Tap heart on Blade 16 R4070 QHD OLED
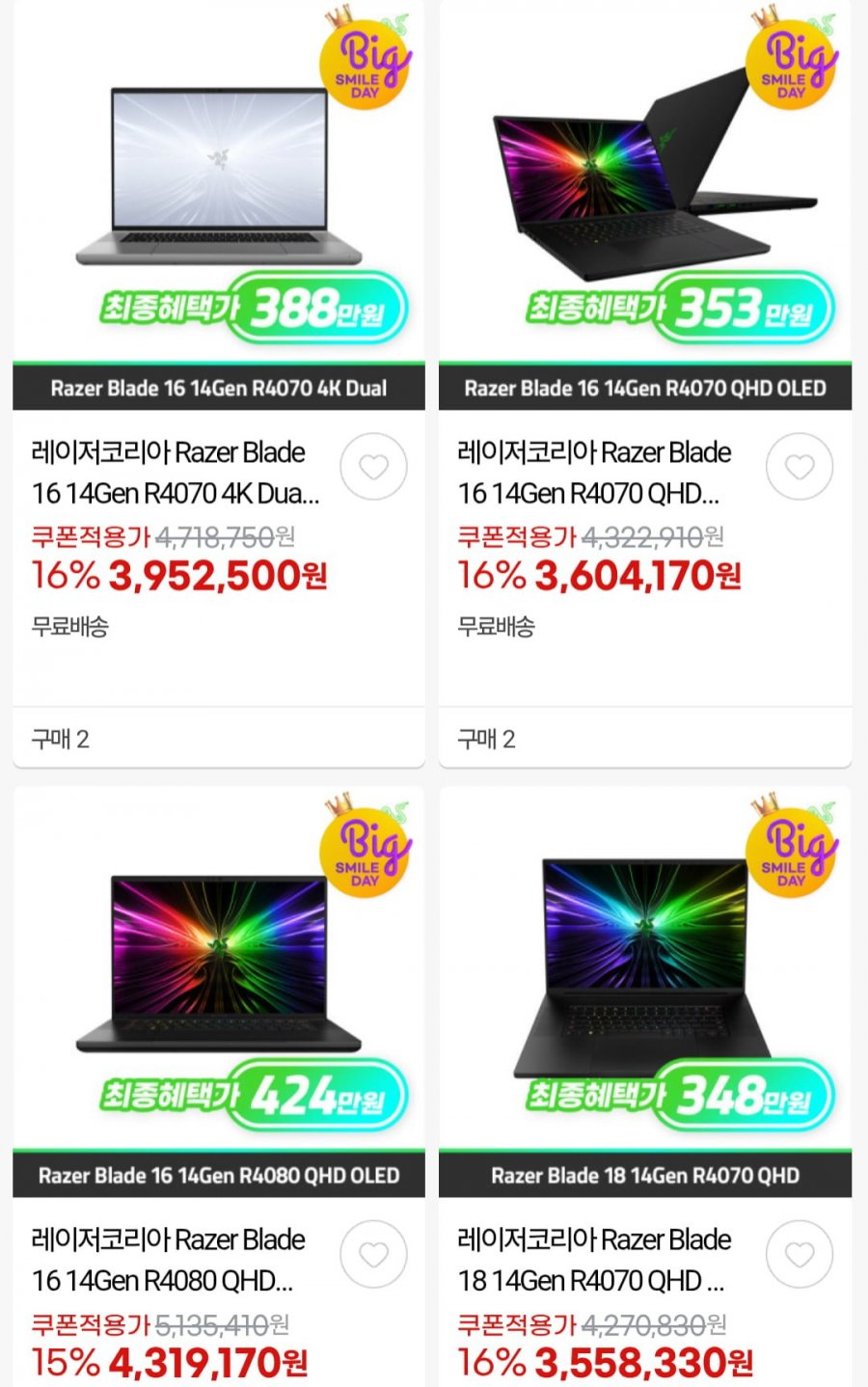Image resolution: width=868 pixels, height=1387 pixels. [799, 467]
